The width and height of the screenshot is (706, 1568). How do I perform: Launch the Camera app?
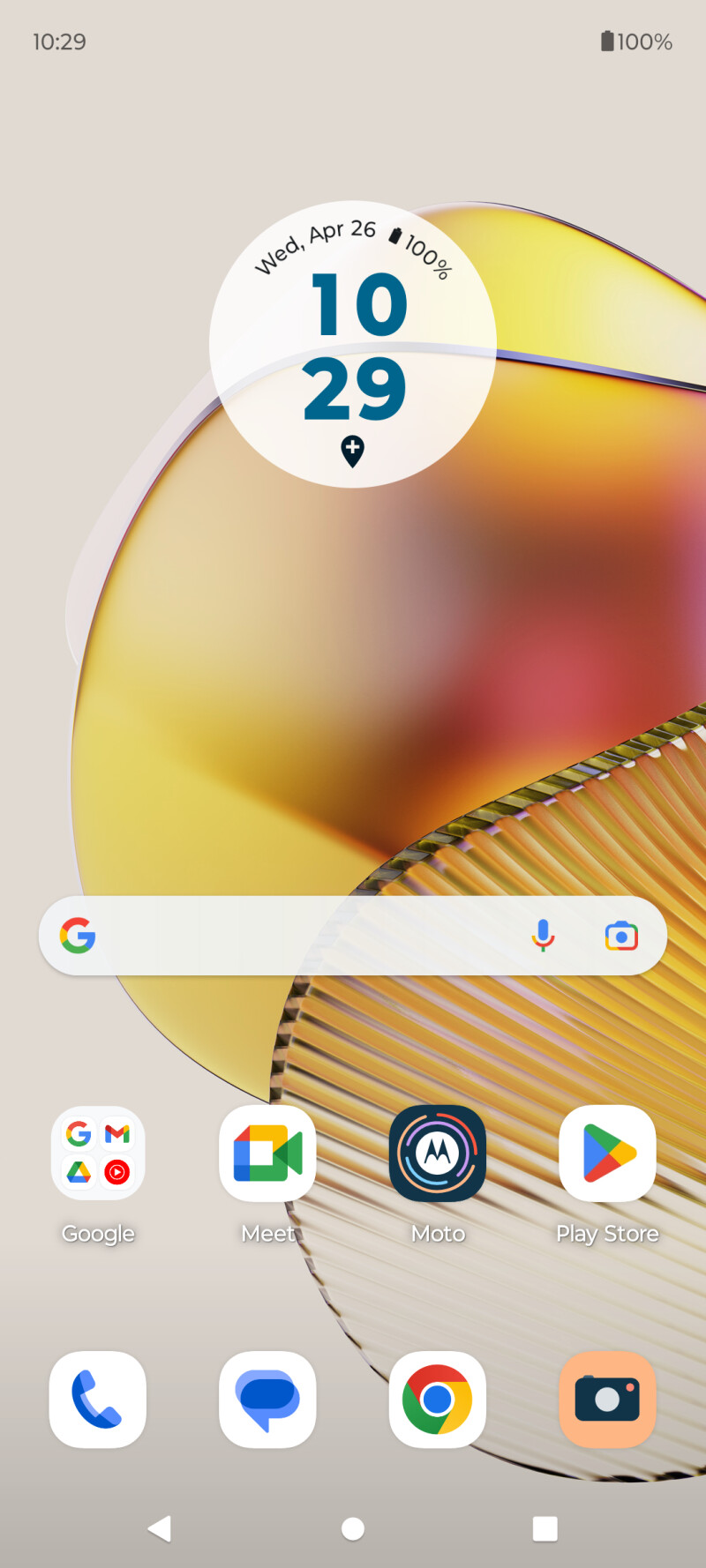pos(607,1400)
